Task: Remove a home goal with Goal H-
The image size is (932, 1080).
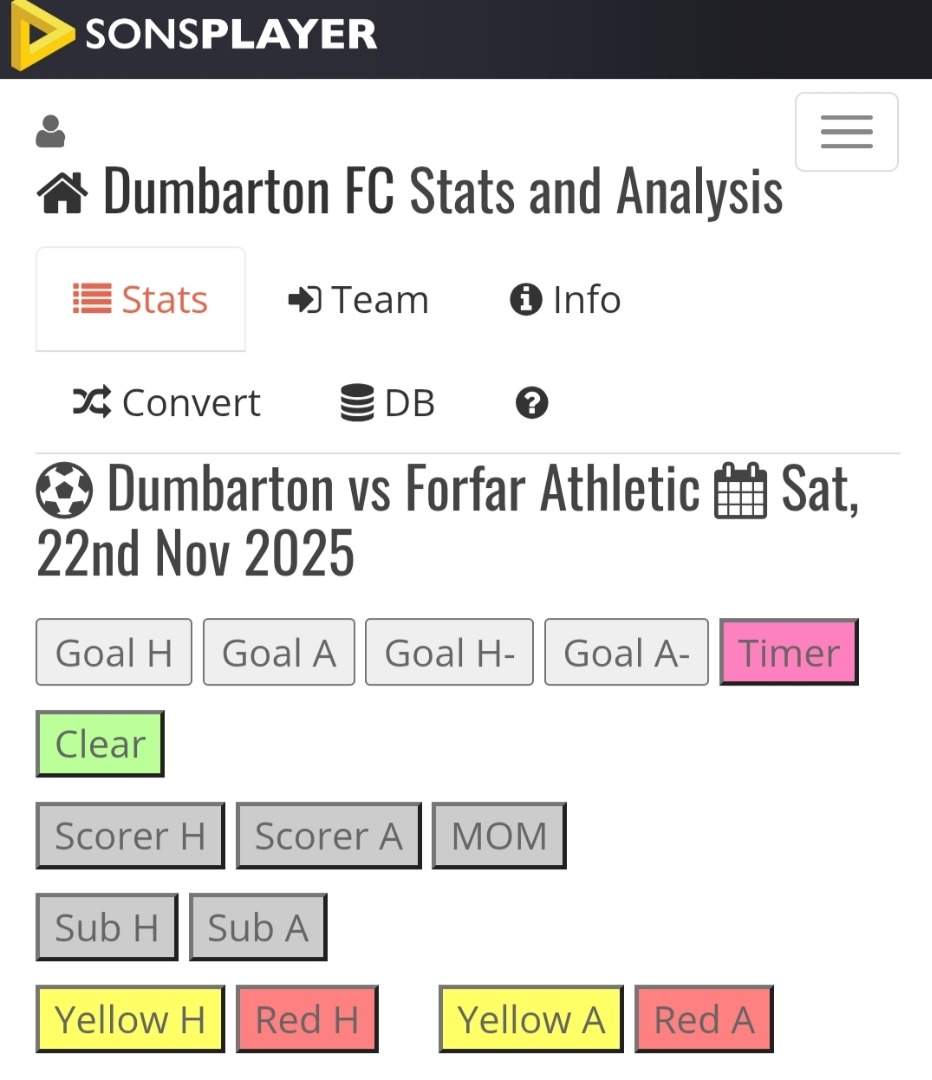Action: point(449,653)
